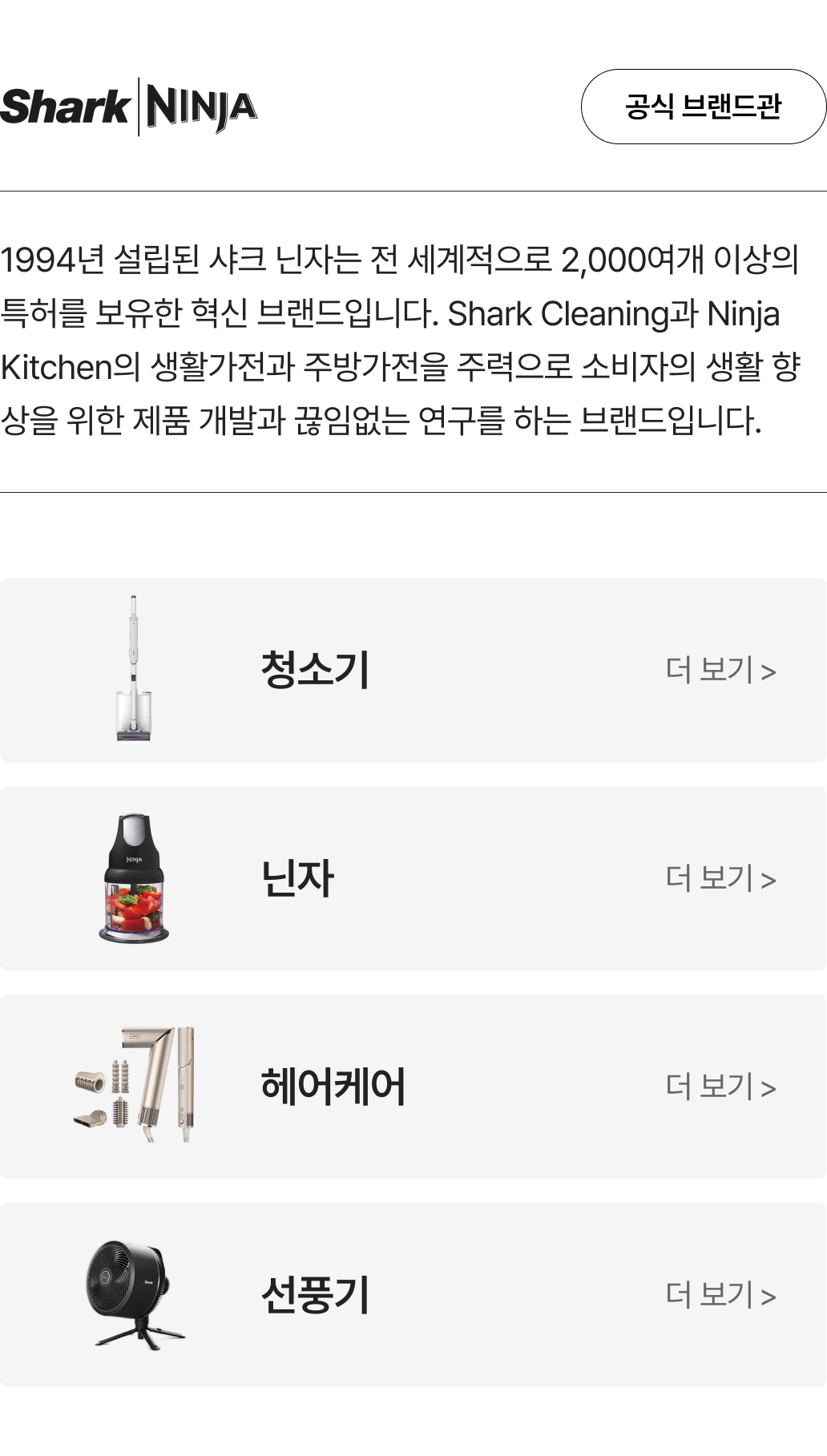The height and width of the screenshot is (1456, 827).
Task: Open the 공식 브랜드관 official brand store
Action: (703, 107)
